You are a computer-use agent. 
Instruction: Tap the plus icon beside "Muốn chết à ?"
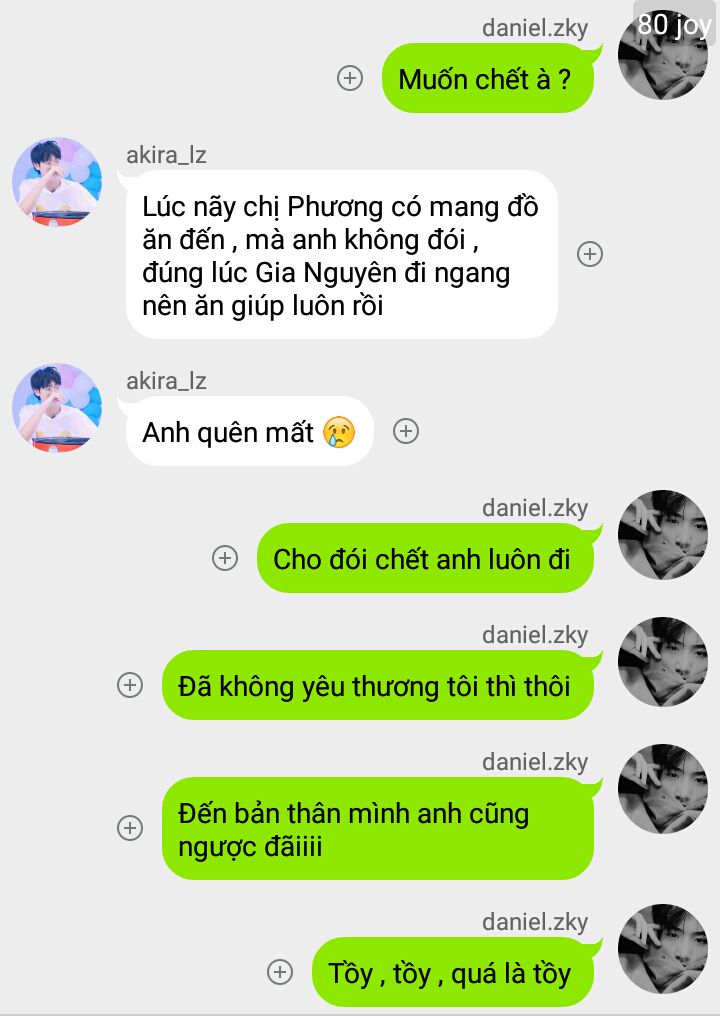[x=350, y=78]
